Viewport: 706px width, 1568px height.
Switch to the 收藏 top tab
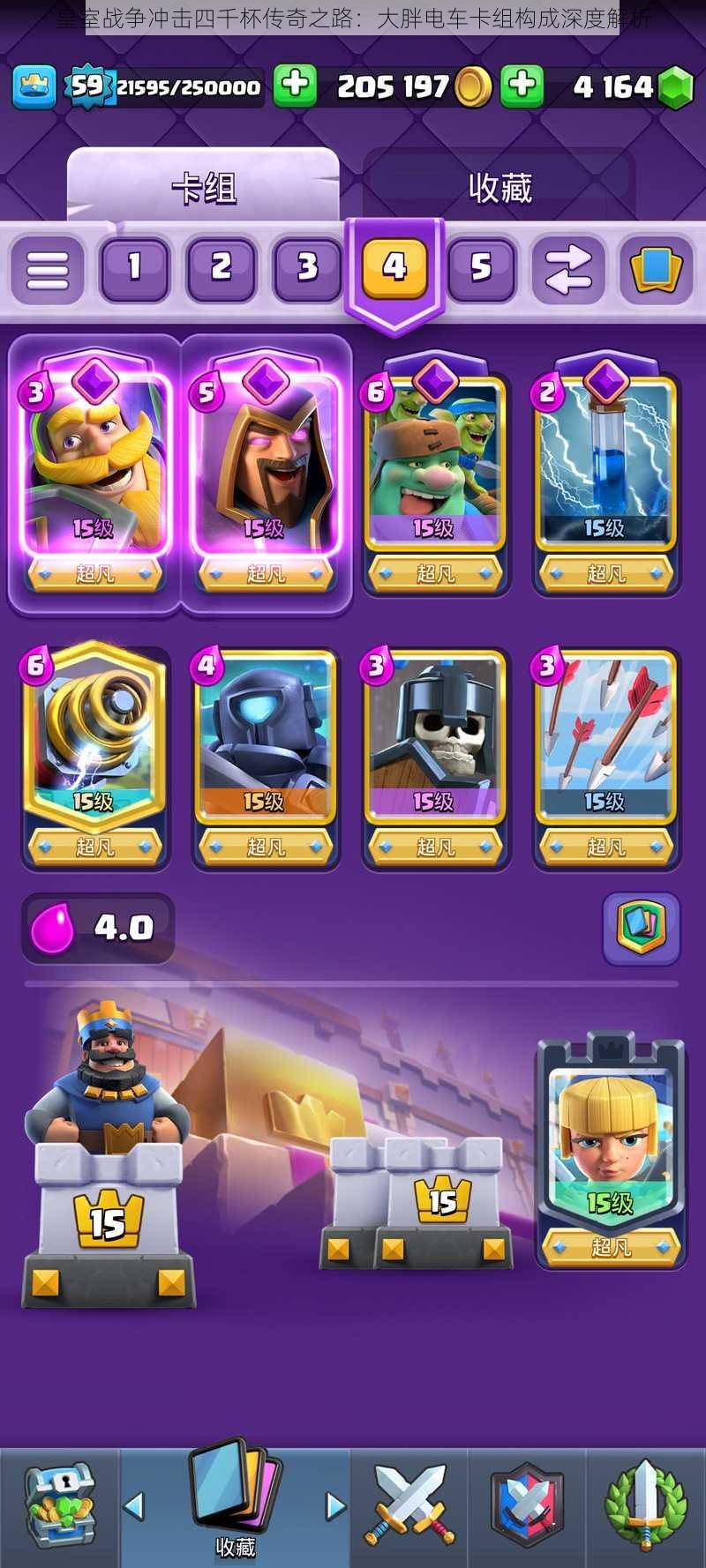point(499,187)
